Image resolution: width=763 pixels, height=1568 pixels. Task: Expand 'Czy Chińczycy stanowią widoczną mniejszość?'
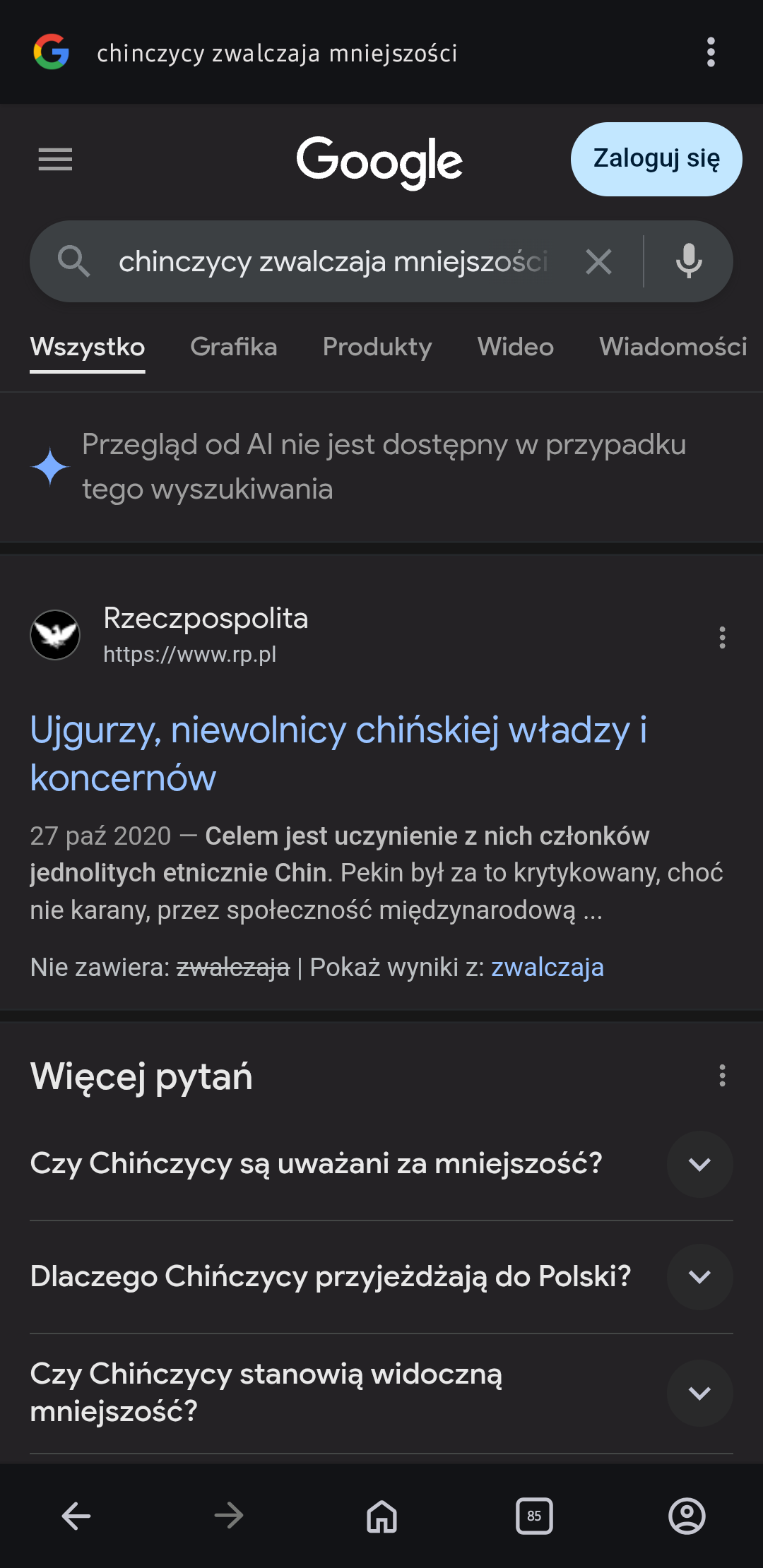[699, 1394]
